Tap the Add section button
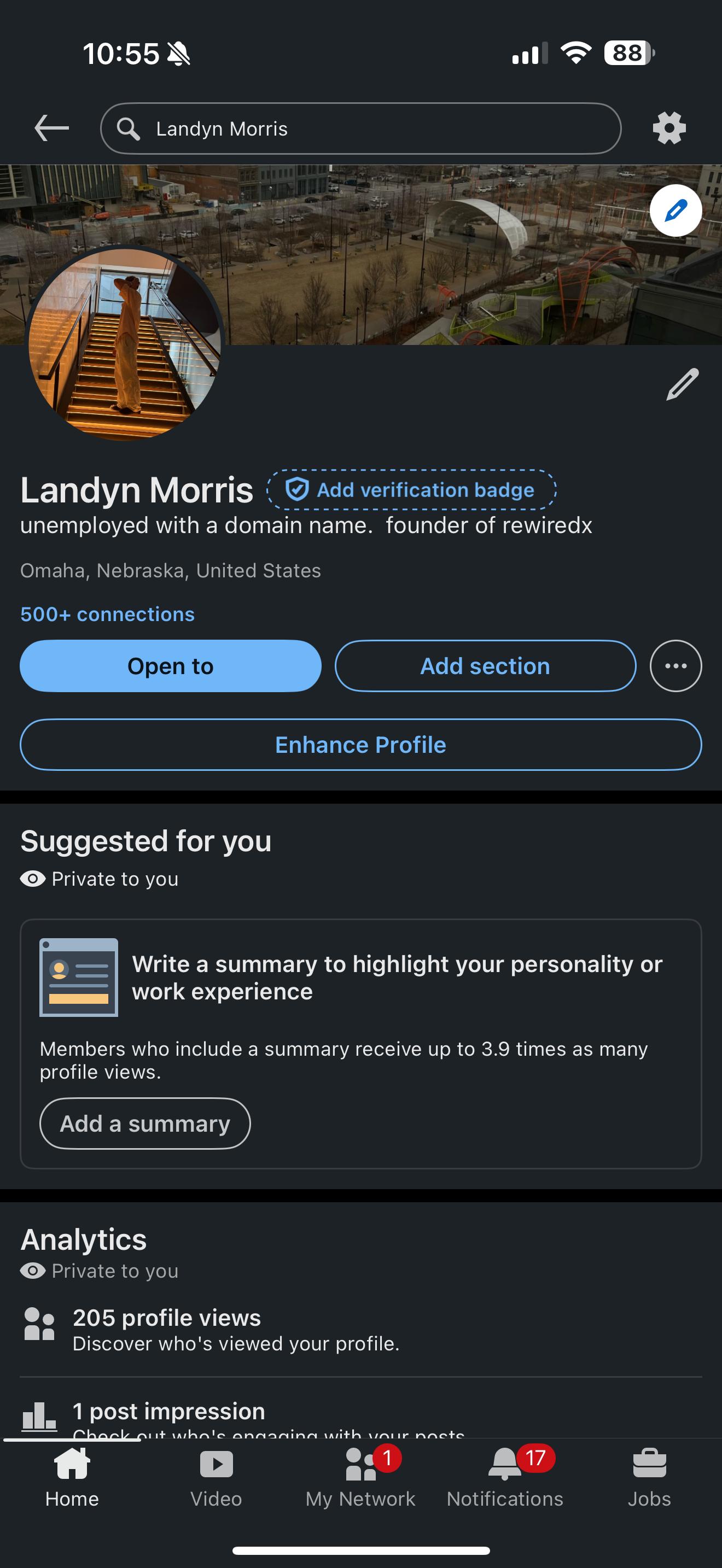Viewport: 722px width, 1568px height. pos(485,666)
